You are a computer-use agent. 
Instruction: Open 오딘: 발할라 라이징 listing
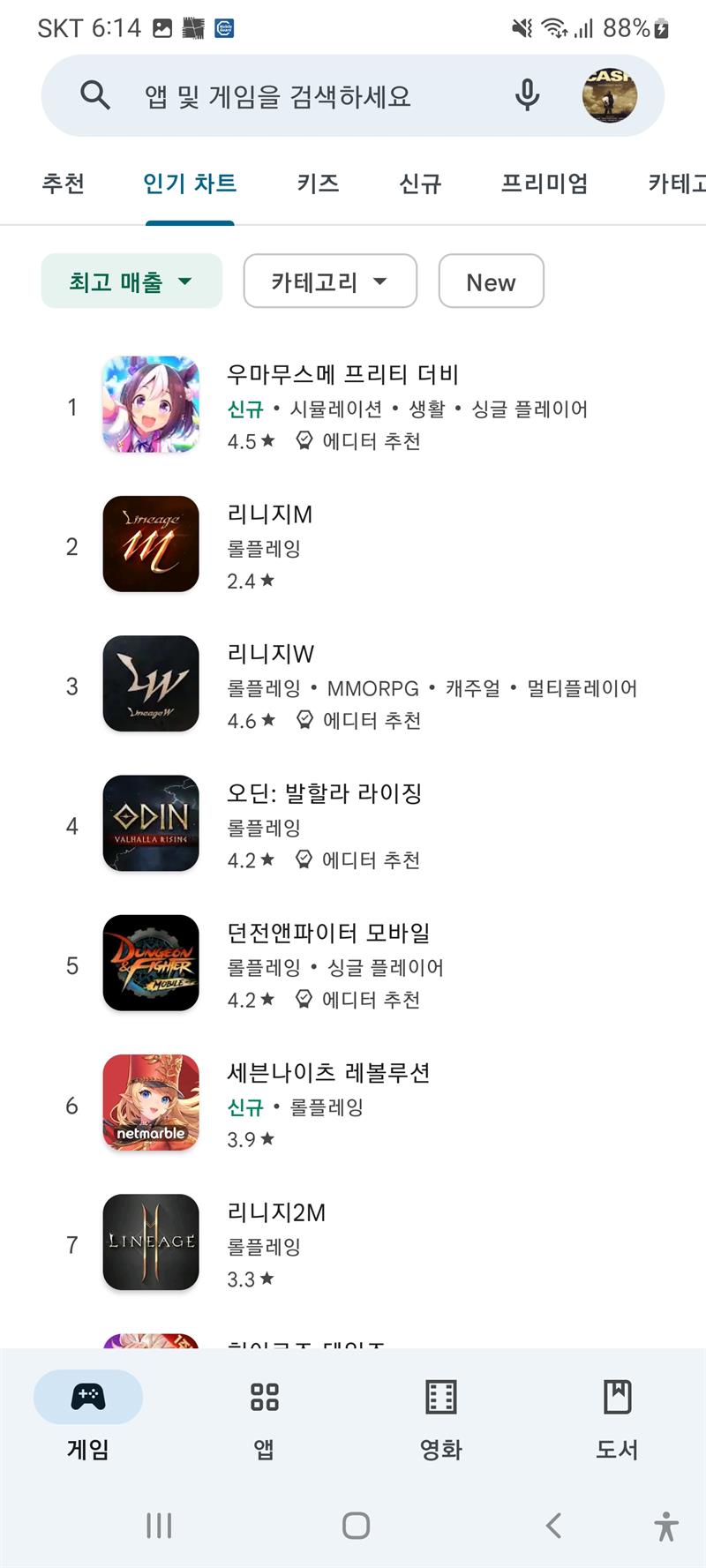point(353,824)
